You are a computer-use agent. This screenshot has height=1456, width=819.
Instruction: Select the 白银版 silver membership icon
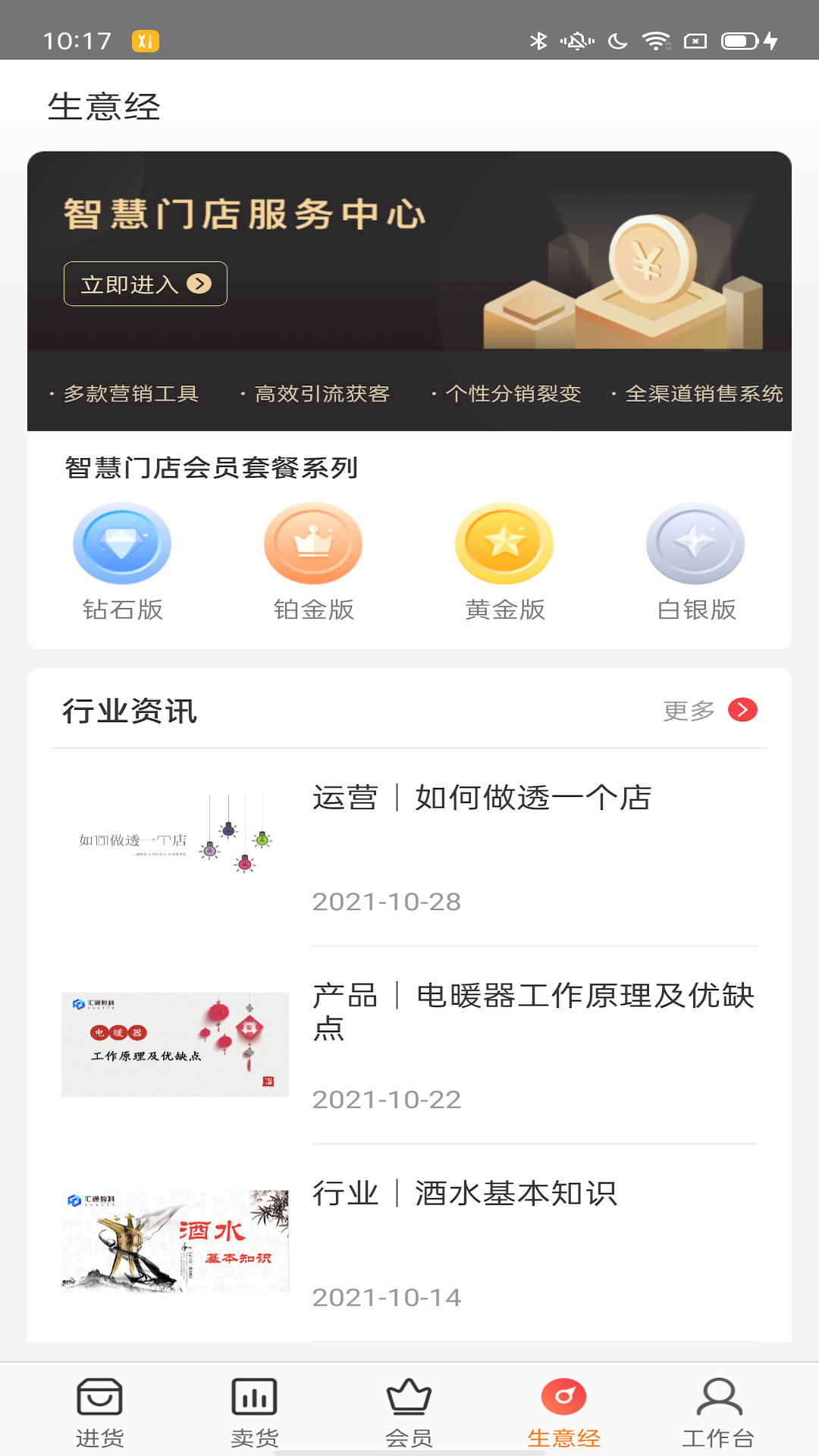tap(695, 544)
